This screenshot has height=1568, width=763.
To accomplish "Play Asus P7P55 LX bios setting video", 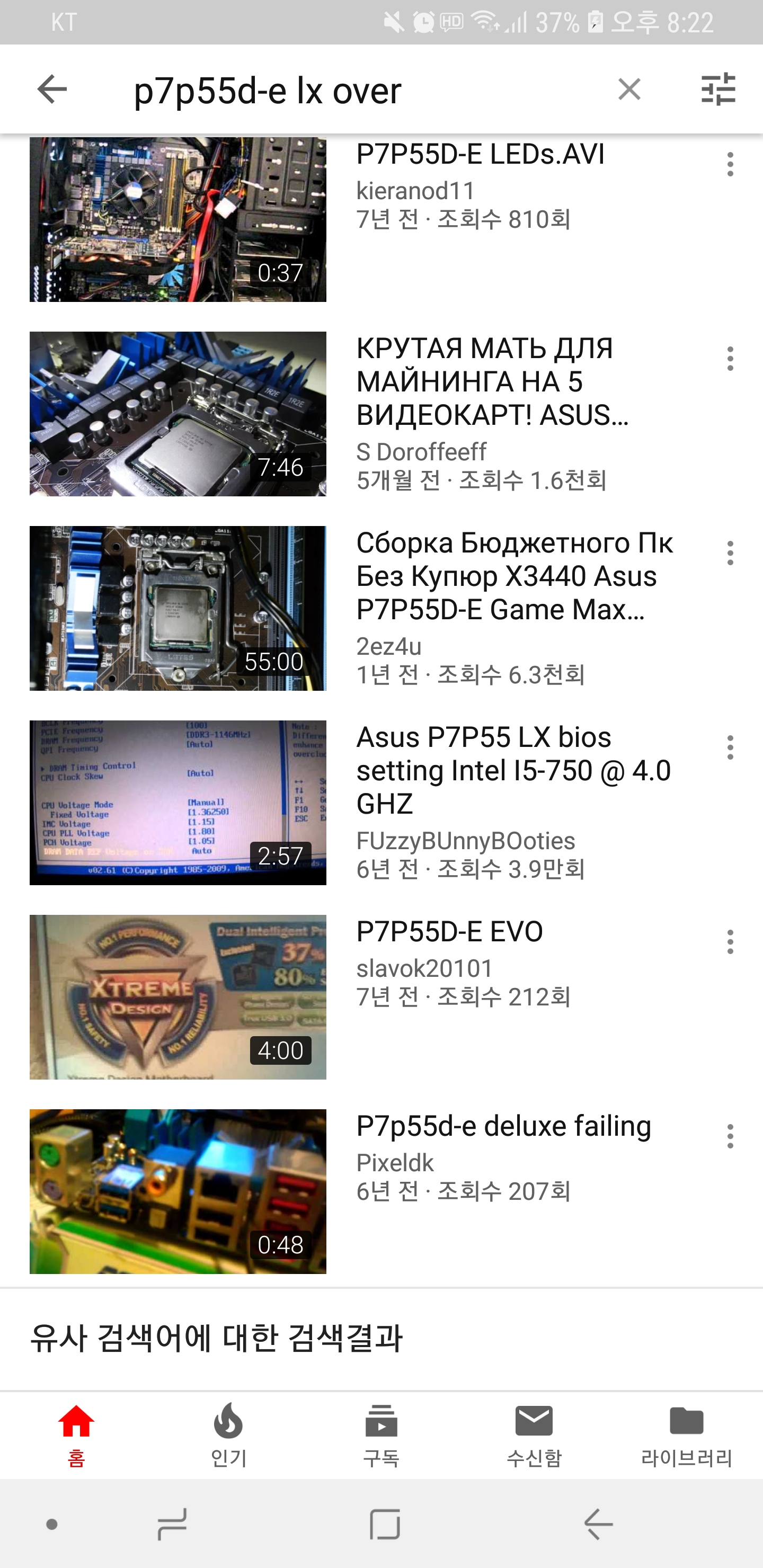I will pyautogui.click(x=178, y=802).
